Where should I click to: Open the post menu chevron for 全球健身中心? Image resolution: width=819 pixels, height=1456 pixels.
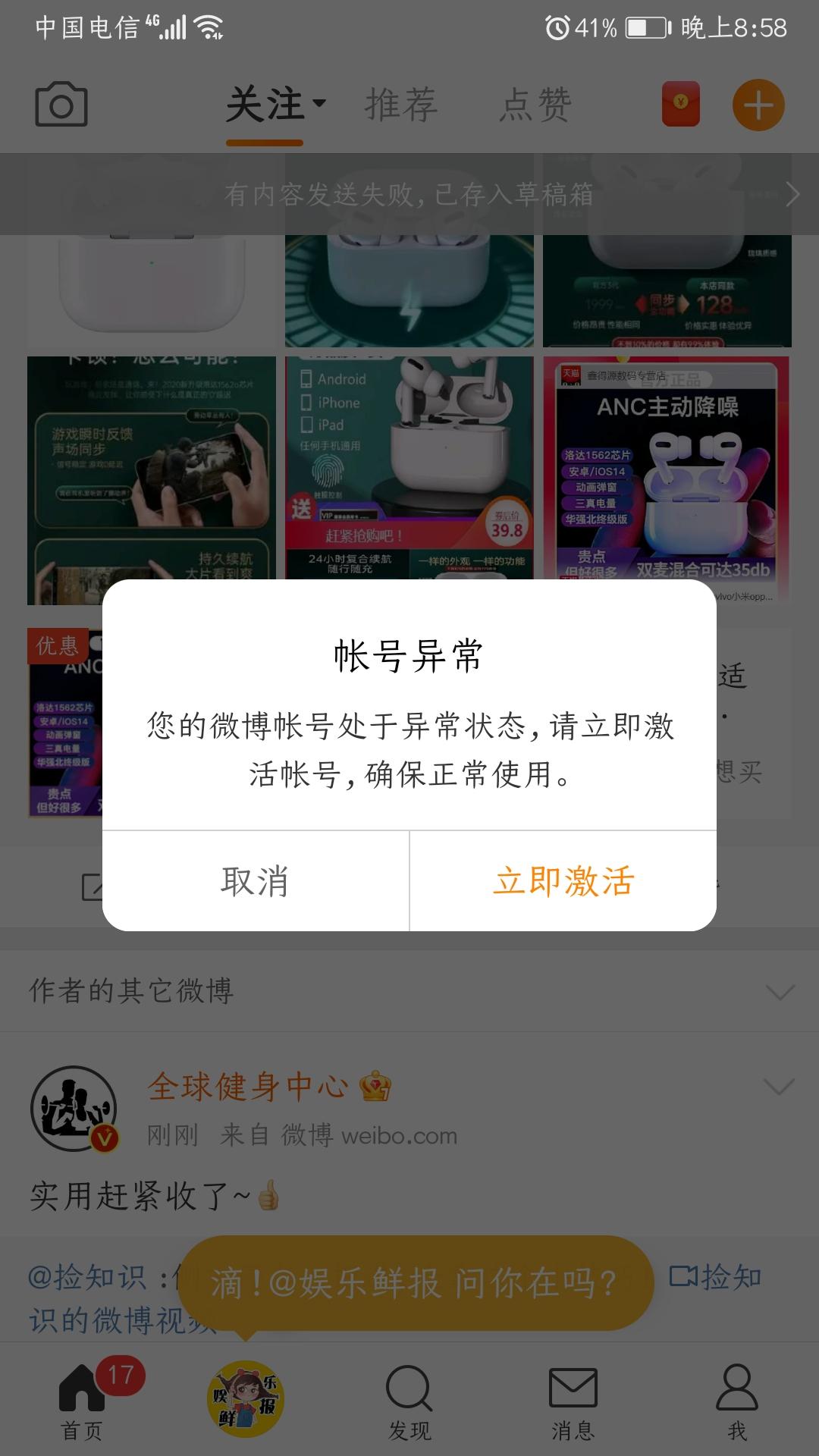tap(779, 1087)
